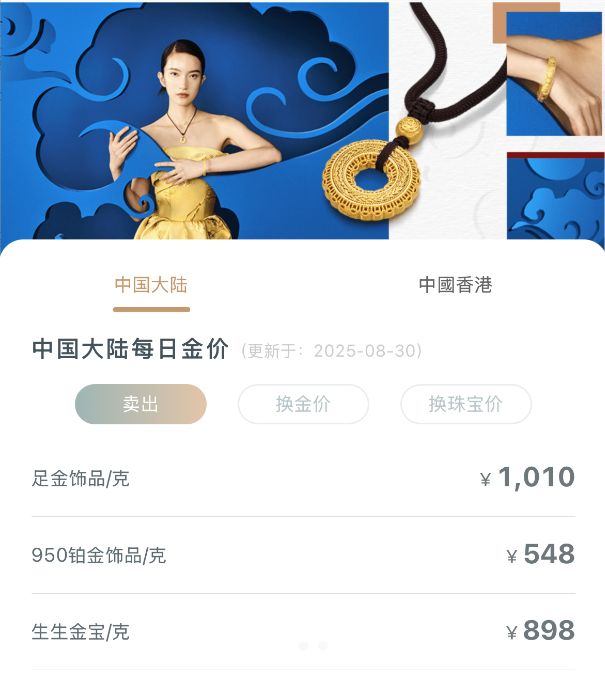
Task: Switch to the 中国大陆 tab
Action: [151, 285]
